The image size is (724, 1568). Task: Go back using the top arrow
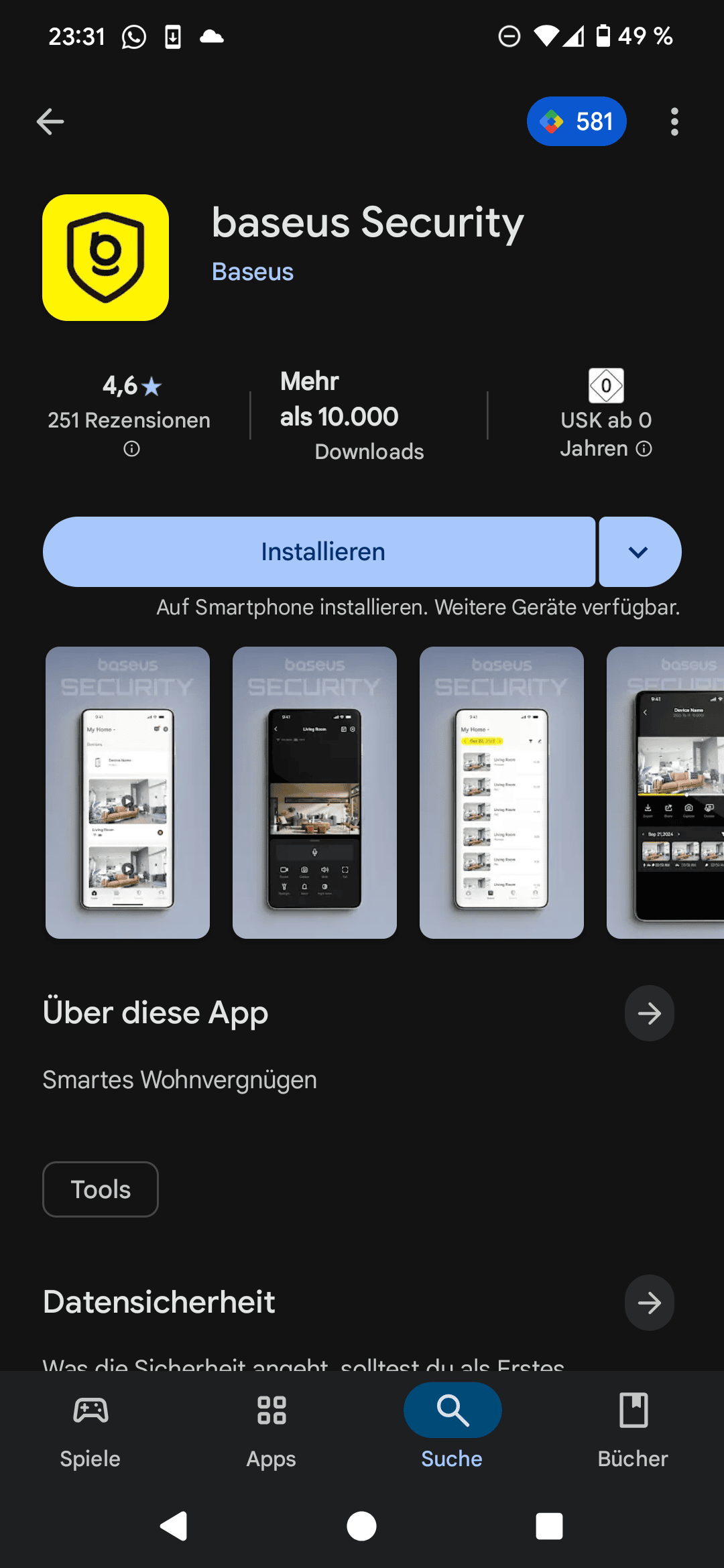click(x=50, y=121)
